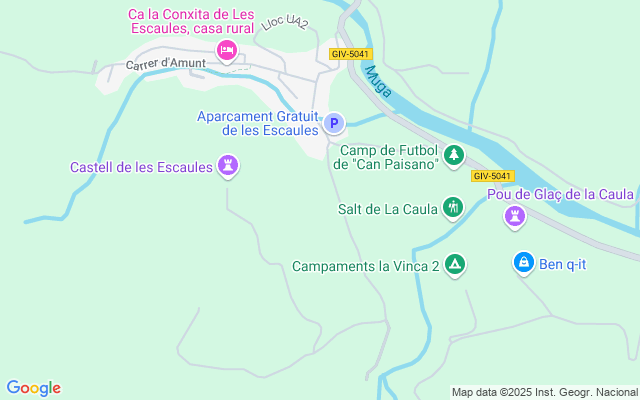Viewport: 640px width, 400px height.
Task: Tap the Castell de les Escaules castle marker
Action: [229, 166]
